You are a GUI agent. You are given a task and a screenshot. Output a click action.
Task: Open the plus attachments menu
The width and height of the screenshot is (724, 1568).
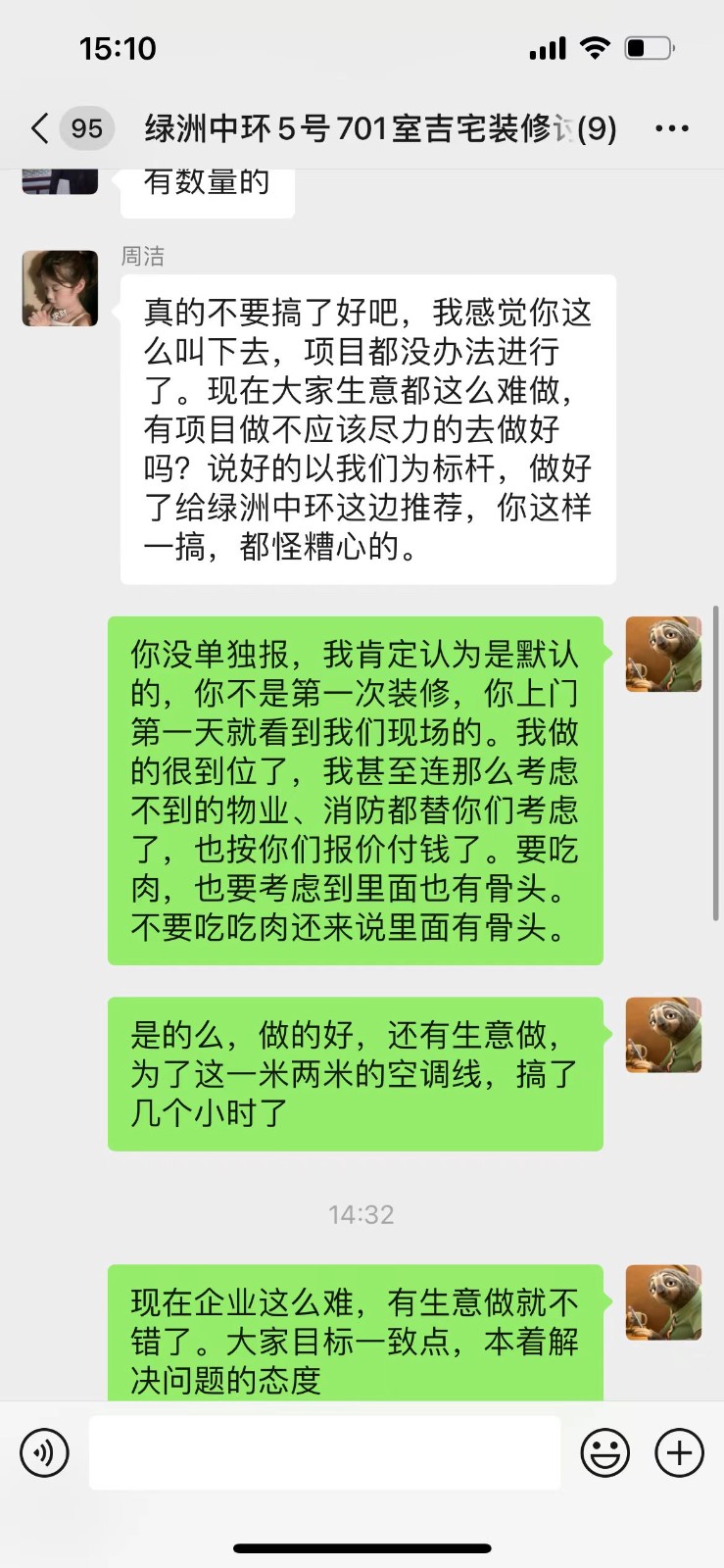pyautogui.click(x=679, y=1452)
